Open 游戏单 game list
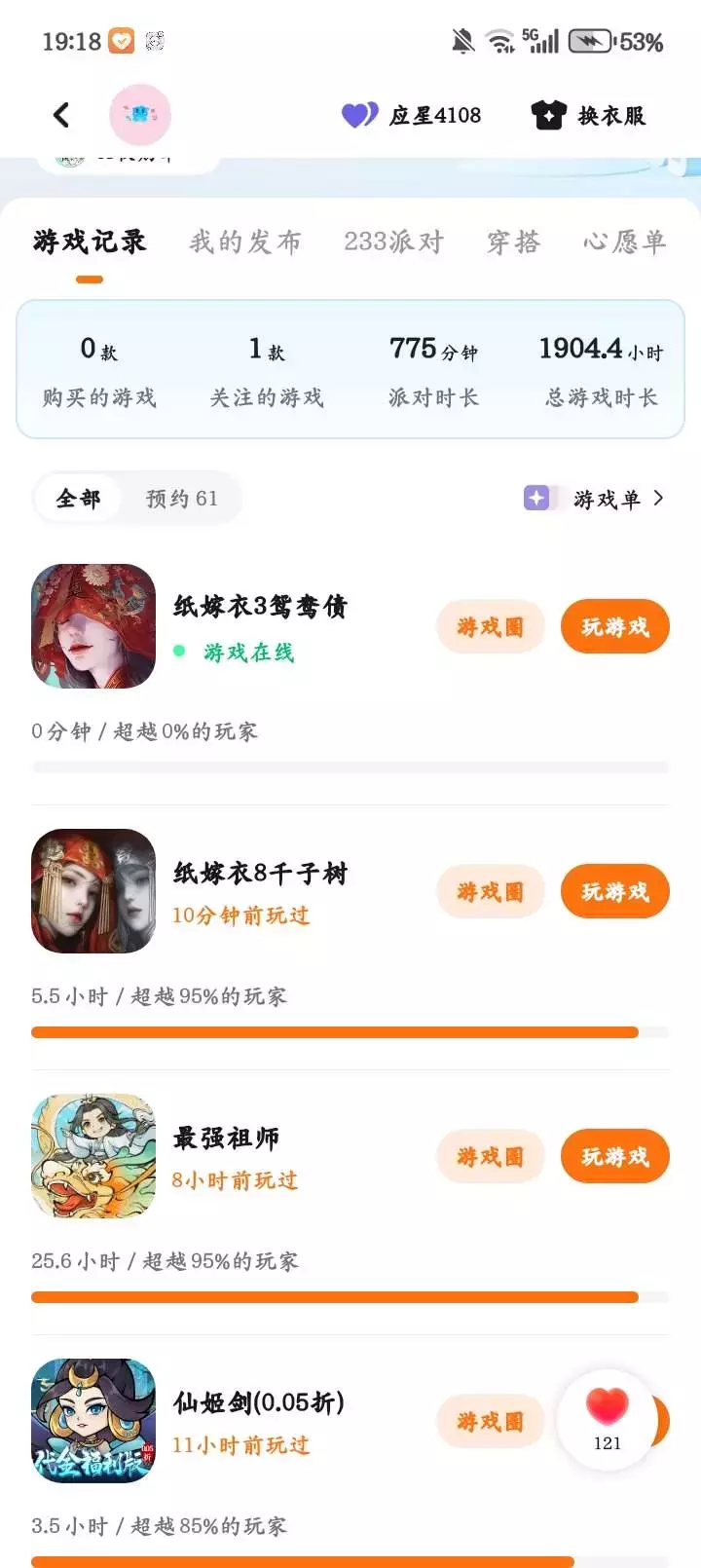 (595, 499)
